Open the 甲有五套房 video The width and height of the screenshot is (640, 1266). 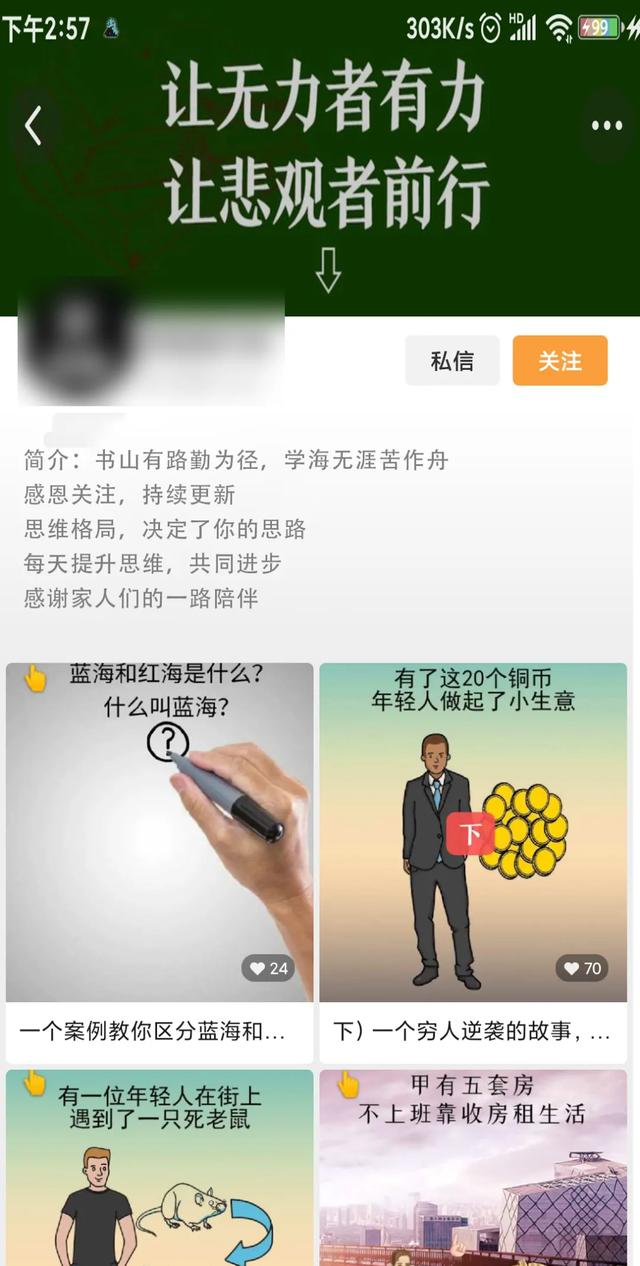473,1168
